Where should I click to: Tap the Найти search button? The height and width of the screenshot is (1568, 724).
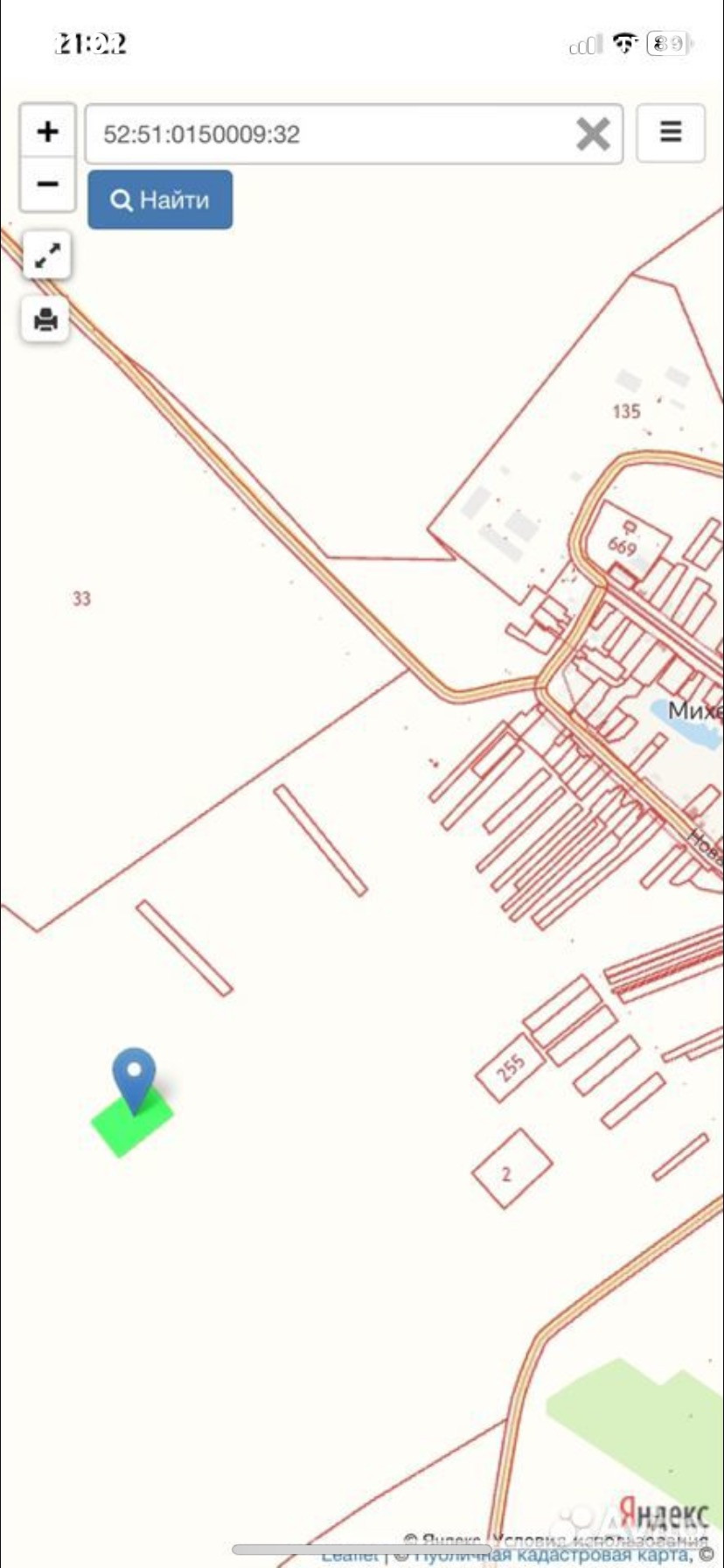tap(160, 199)
